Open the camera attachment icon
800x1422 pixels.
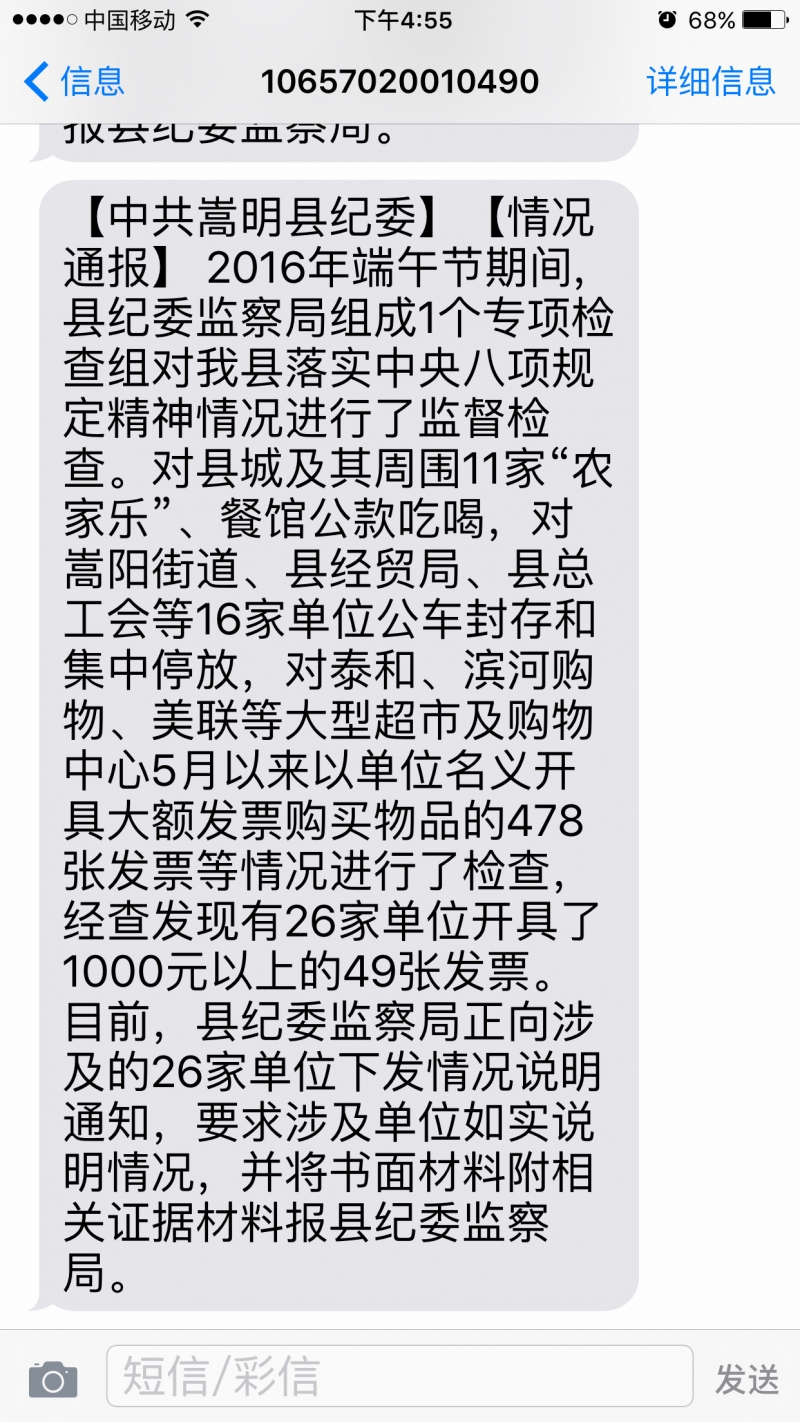click(x=53, y=1379)
